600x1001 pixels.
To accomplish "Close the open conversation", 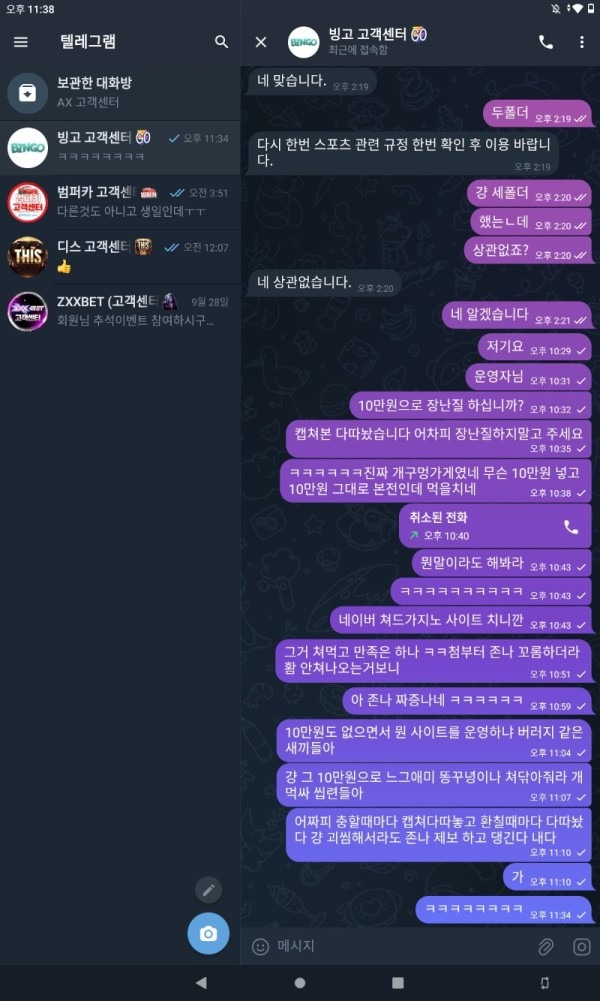I will click(261, 42).
